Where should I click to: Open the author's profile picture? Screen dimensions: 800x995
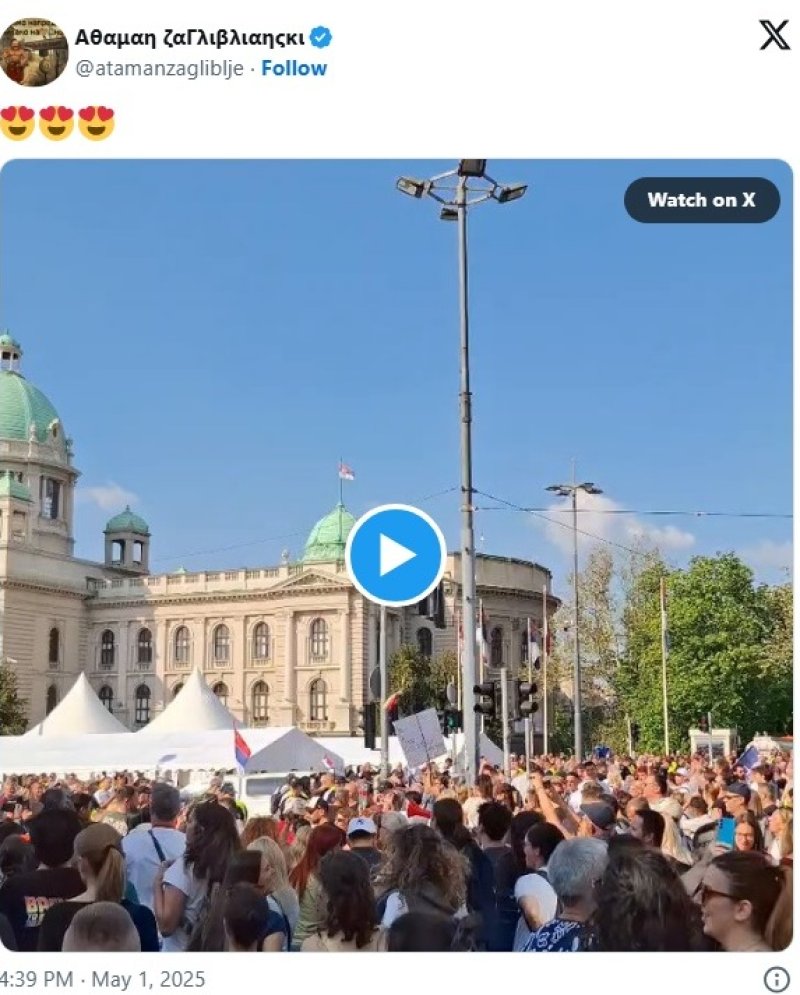point(34,52)
